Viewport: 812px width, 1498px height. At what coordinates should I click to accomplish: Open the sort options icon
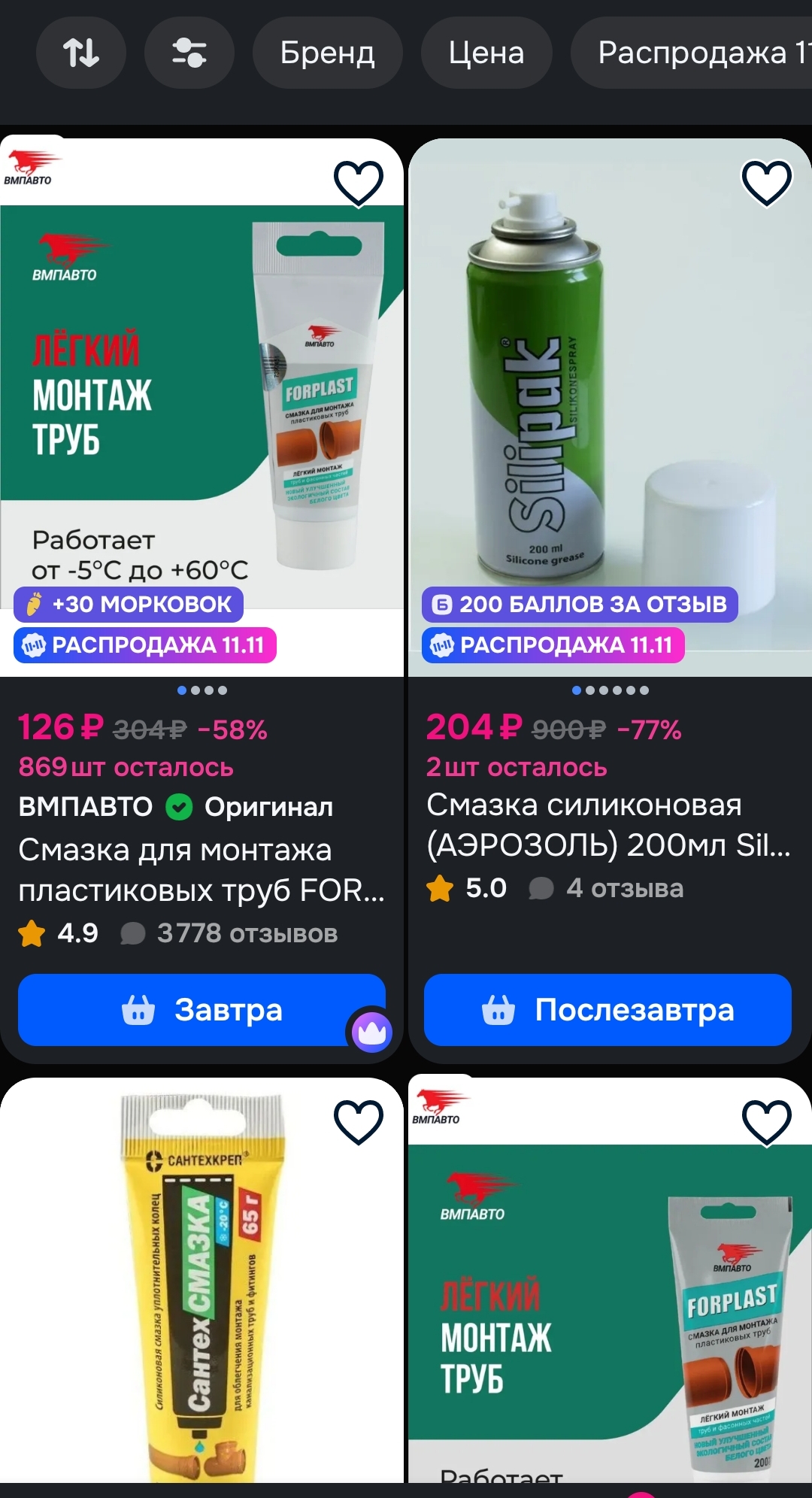pos(81,53)
